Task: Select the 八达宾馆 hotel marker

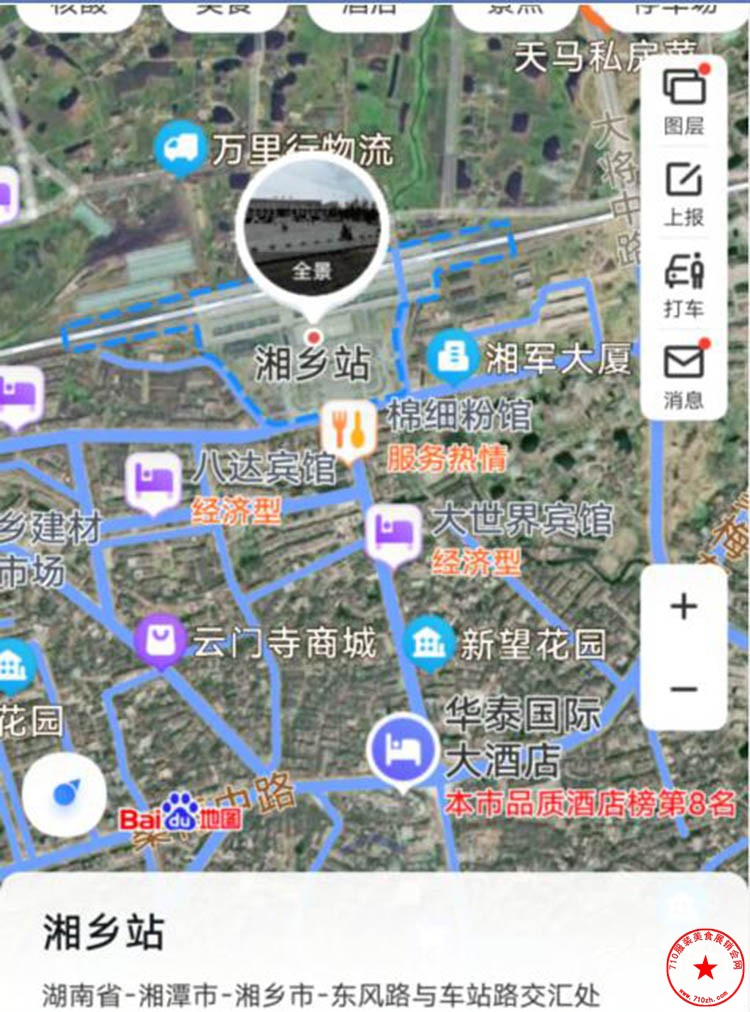Action: (153, 480)
